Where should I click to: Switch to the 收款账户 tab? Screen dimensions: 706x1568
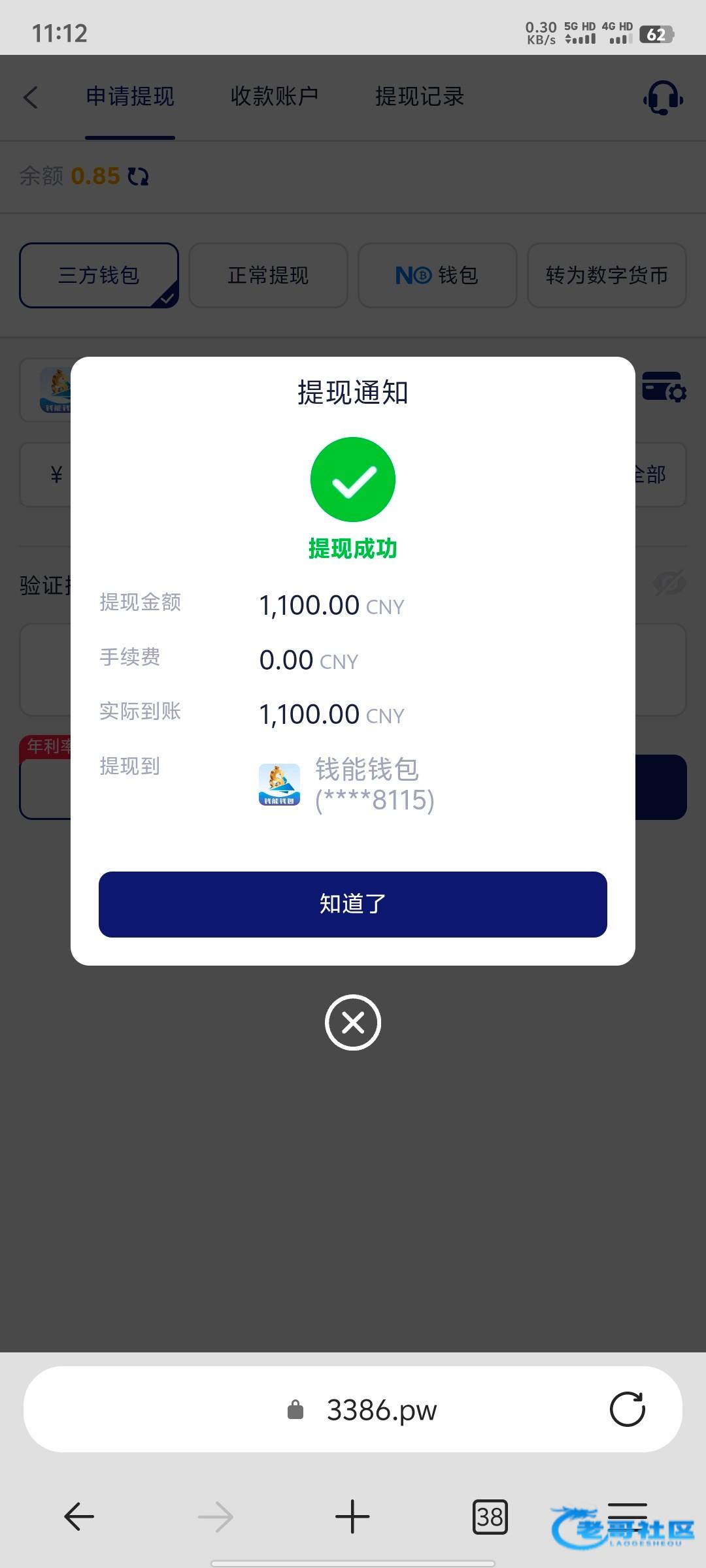(275, 97)
